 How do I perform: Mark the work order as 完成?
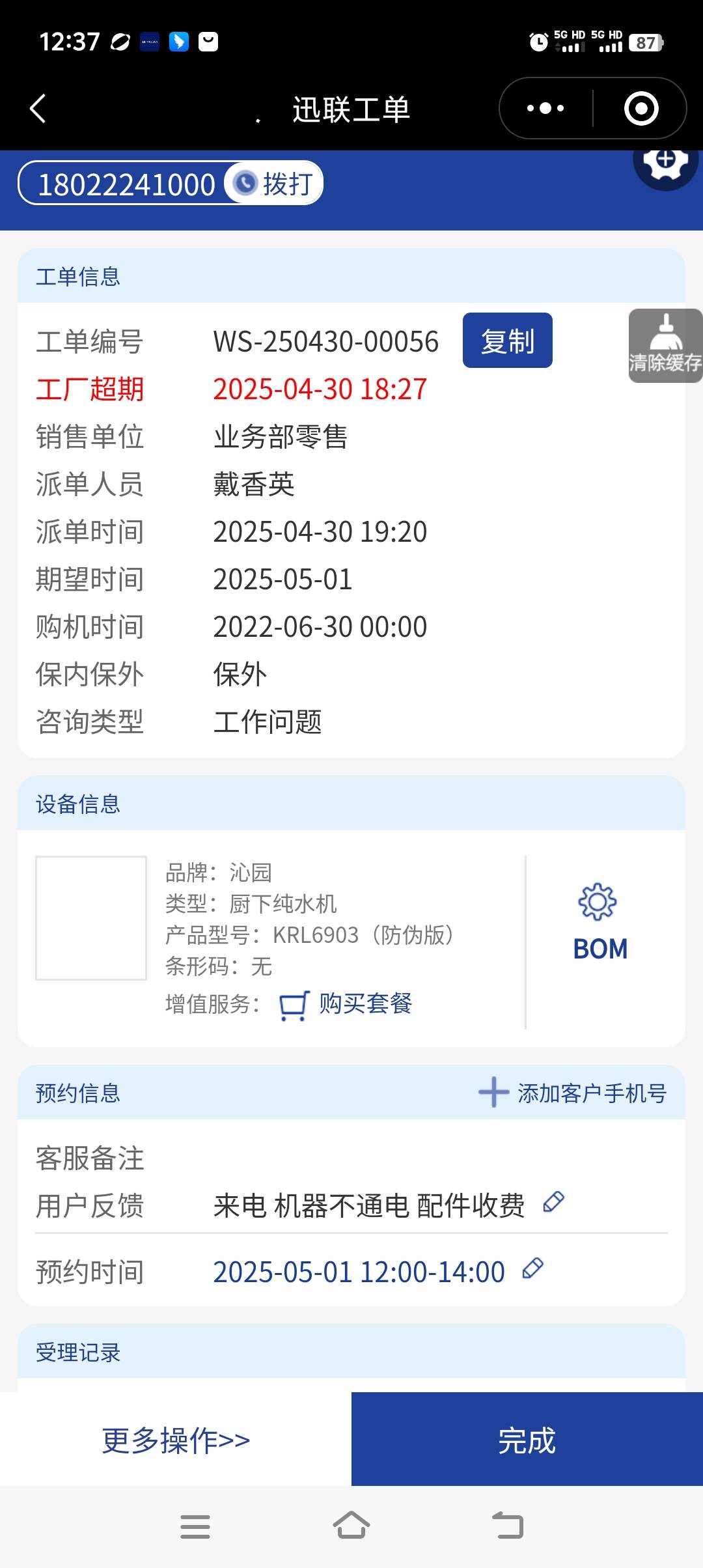[527, 1440]
